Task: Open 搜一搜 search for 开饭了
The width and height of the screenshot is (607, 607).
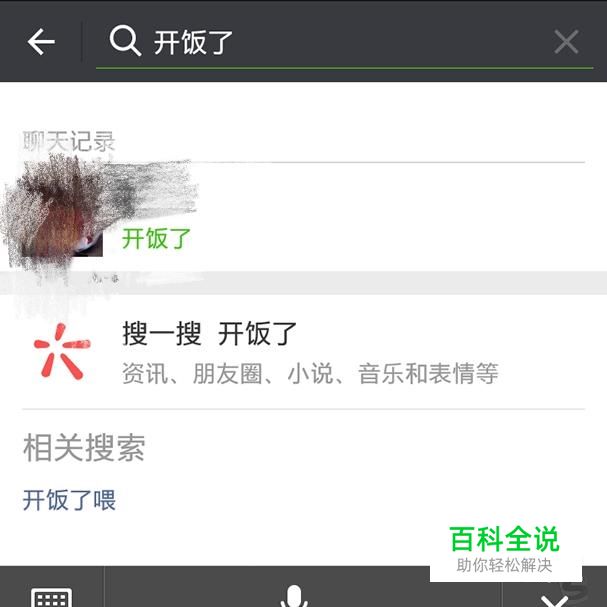Action: point(300,352)
